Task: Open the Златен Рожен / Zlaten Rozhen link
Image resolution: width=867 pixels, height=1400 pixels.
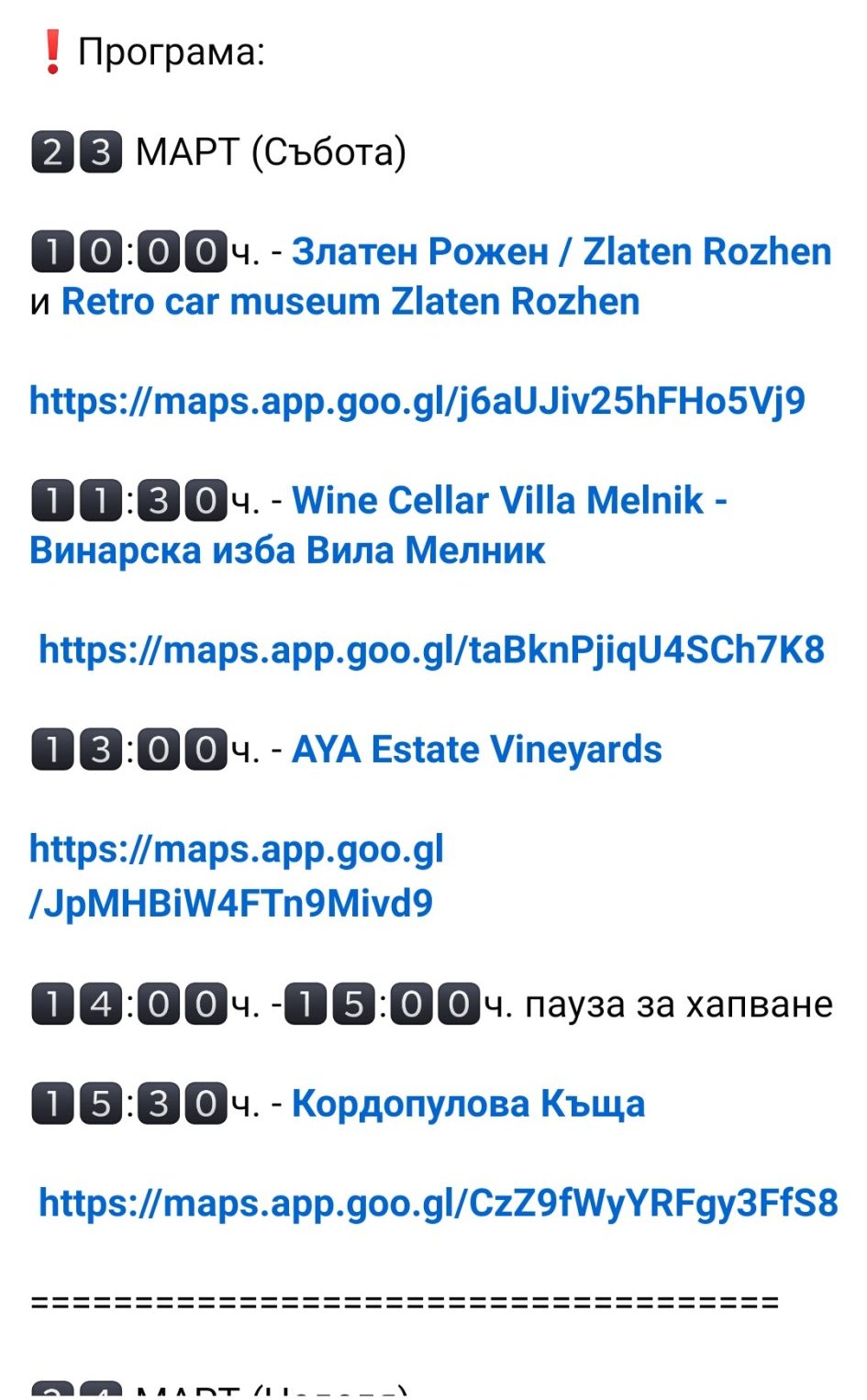Action: click(x=561, y=251)
